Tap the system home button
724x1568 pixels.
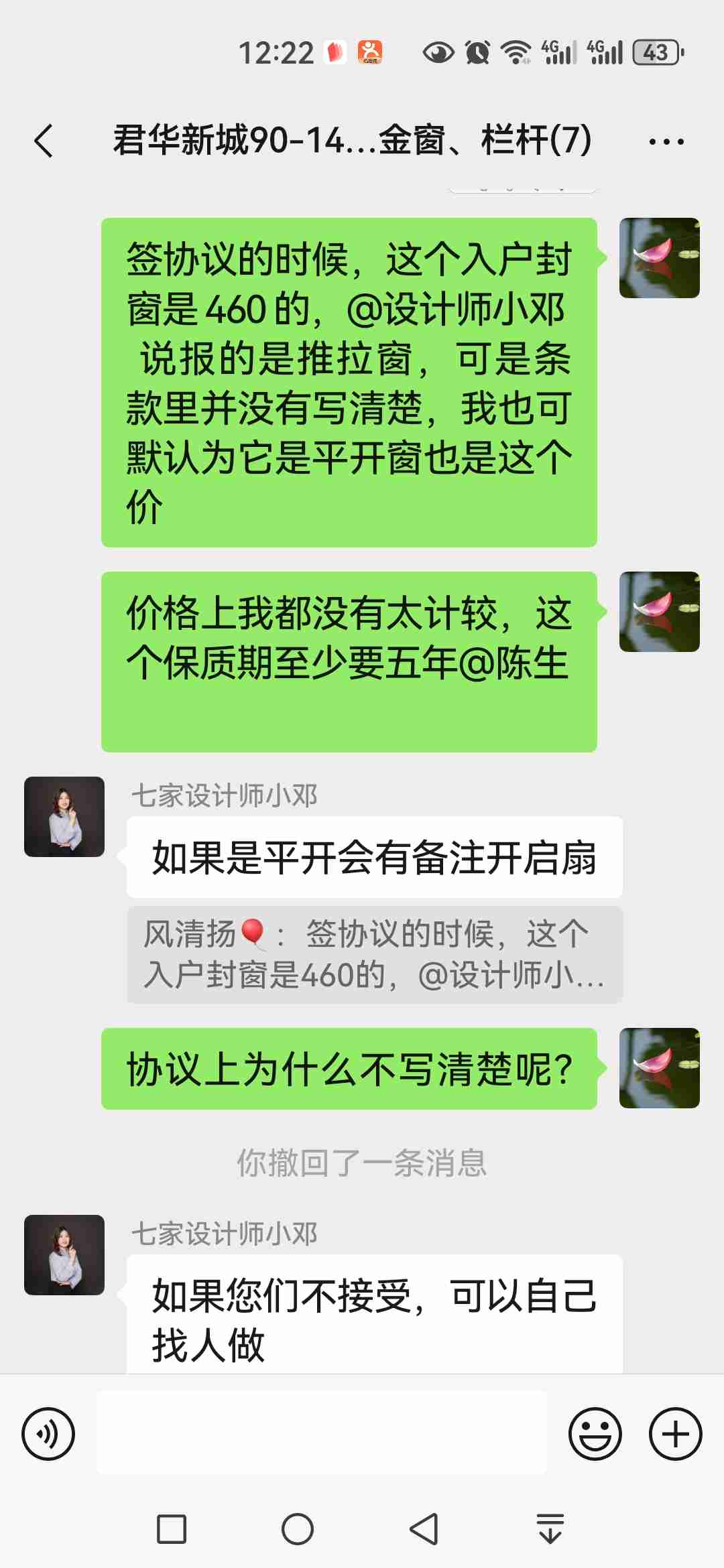coord(298,1529)
